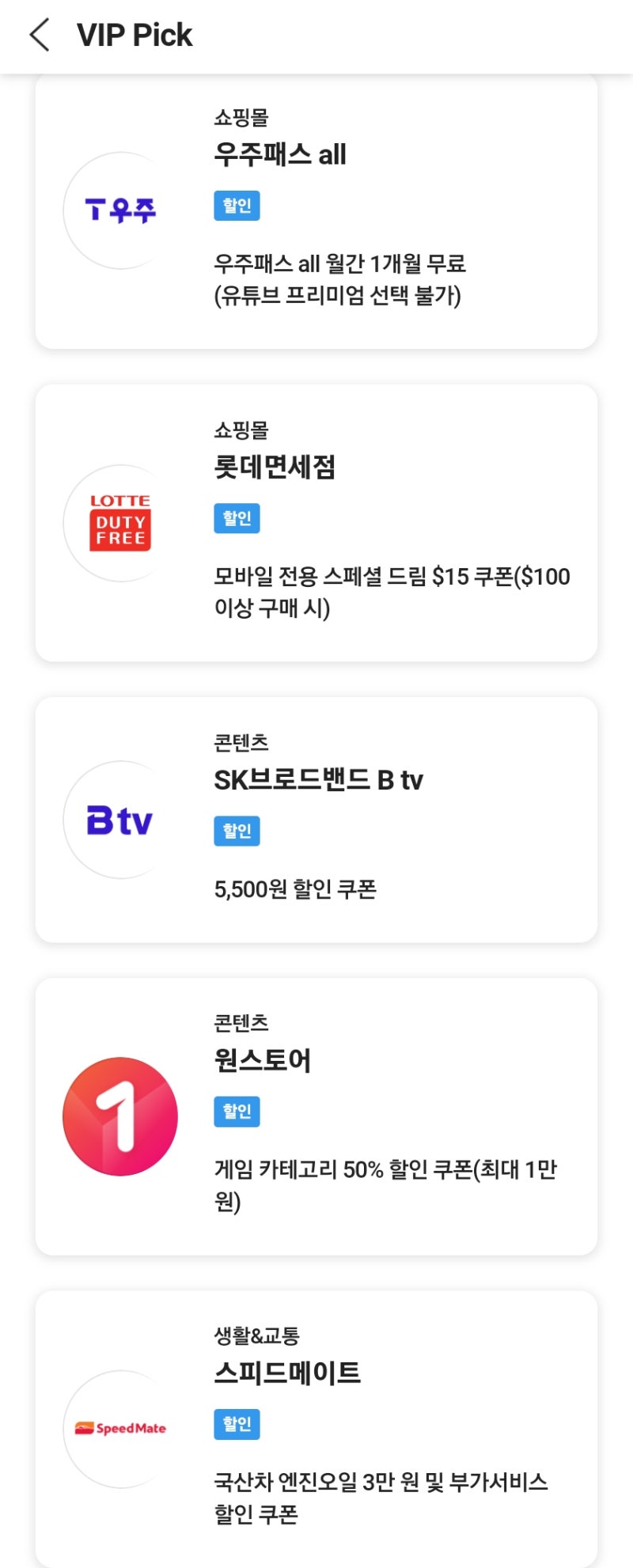This screenshot has width=633, height=1568.
Task: Open the 우주패스 all benefit card
Action: (x=316, y=214)
